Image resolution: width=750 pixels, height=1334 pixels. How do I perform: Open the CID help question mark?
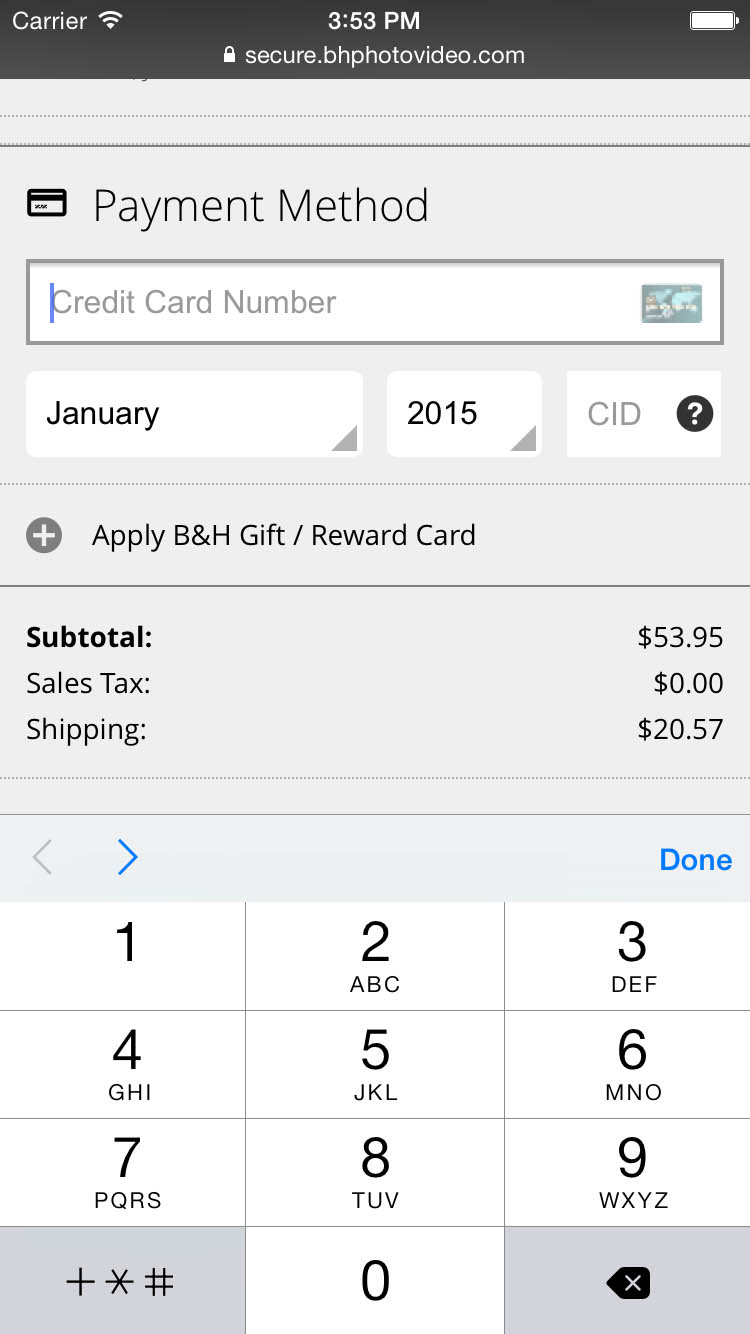coord(695,414)
